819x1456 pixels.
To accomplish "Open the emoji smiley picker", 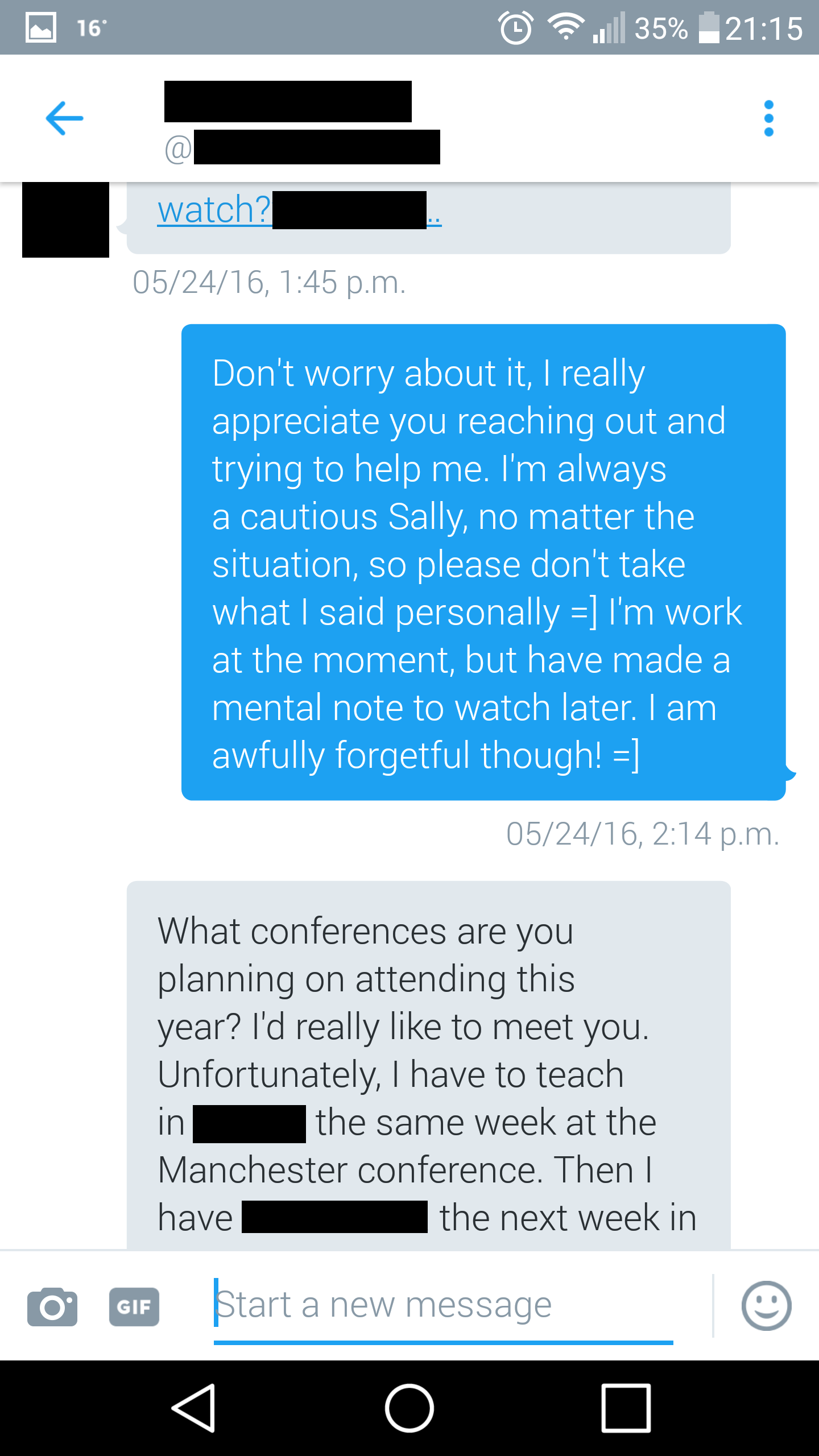I will tap(766, 1306).
